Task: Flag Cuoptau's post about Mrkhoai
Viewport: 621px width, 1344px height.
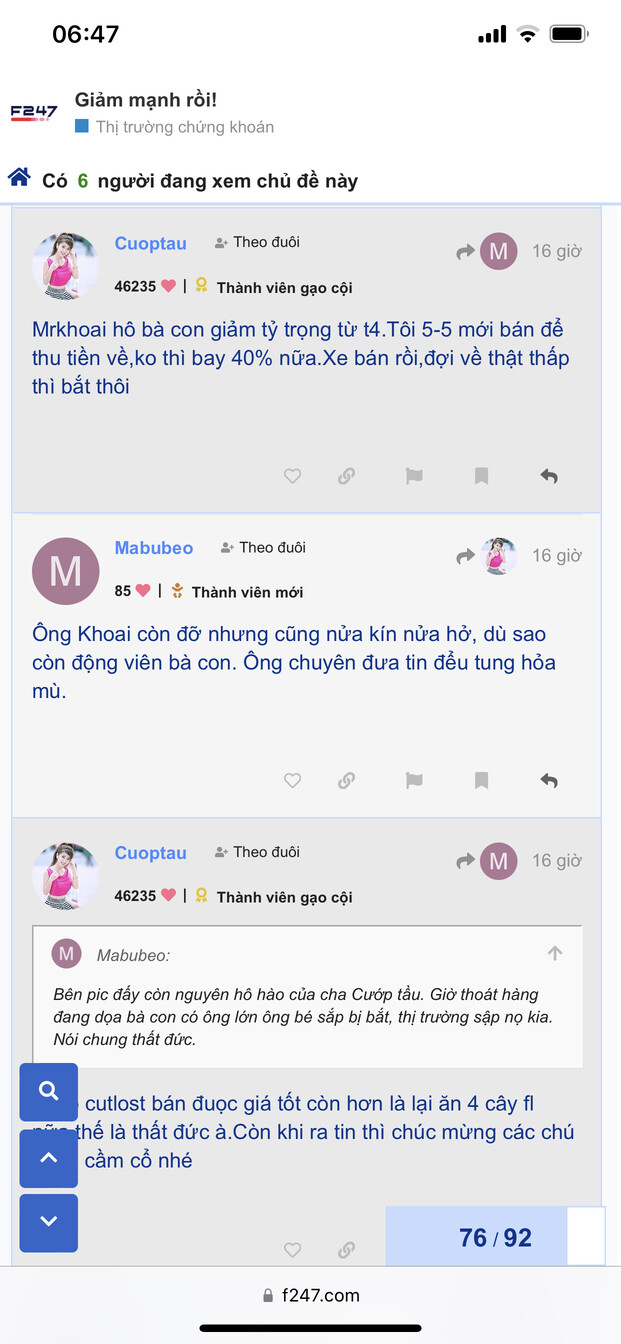Action: pos(414,476)
